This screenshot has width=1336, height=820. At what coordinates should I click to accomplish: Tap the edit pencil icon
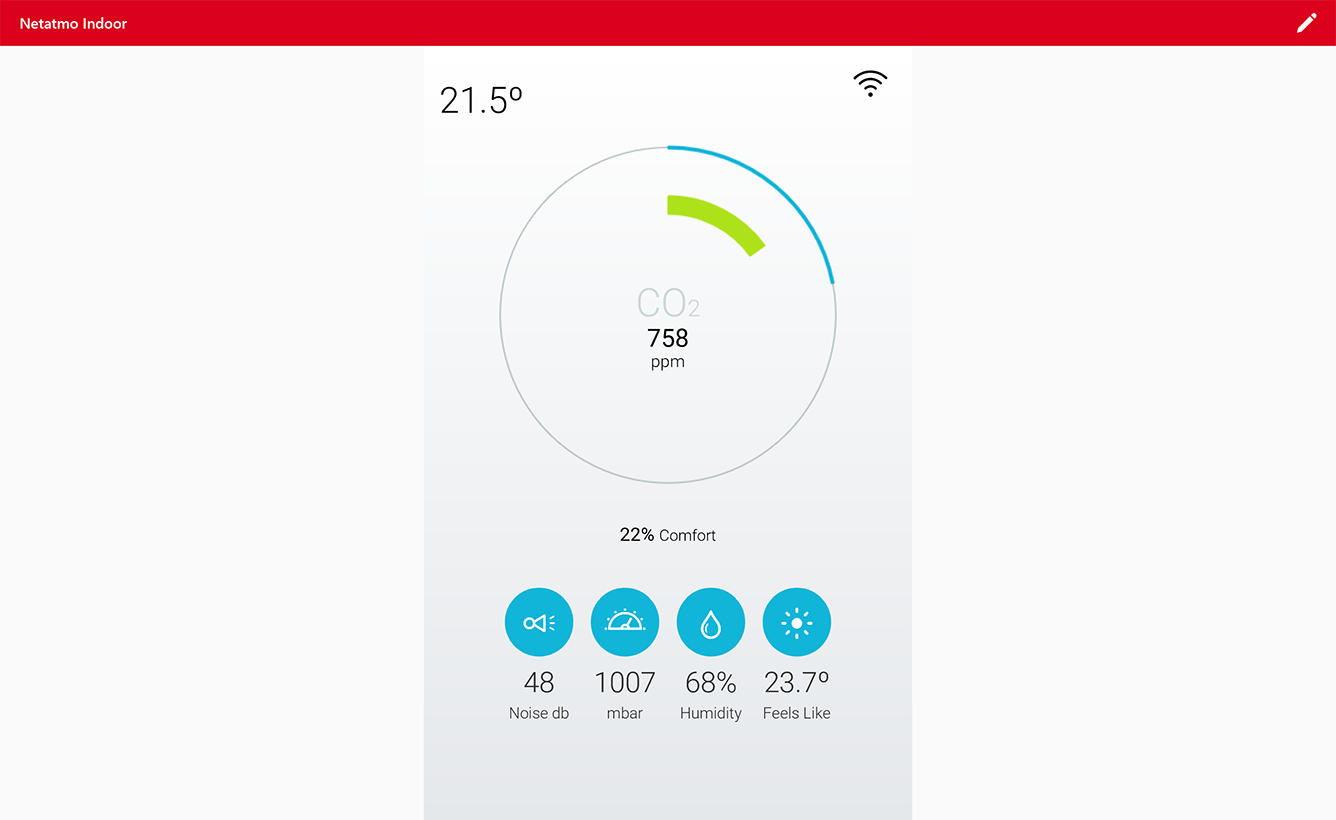click(x=1306, y=23)
